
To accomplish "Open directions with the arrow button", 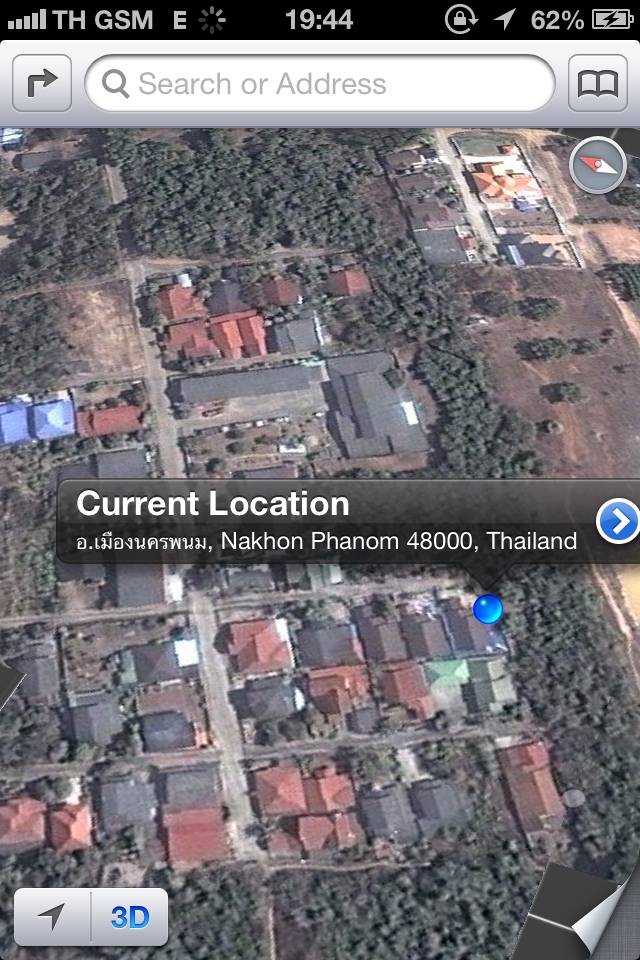I will coord(42,83).
